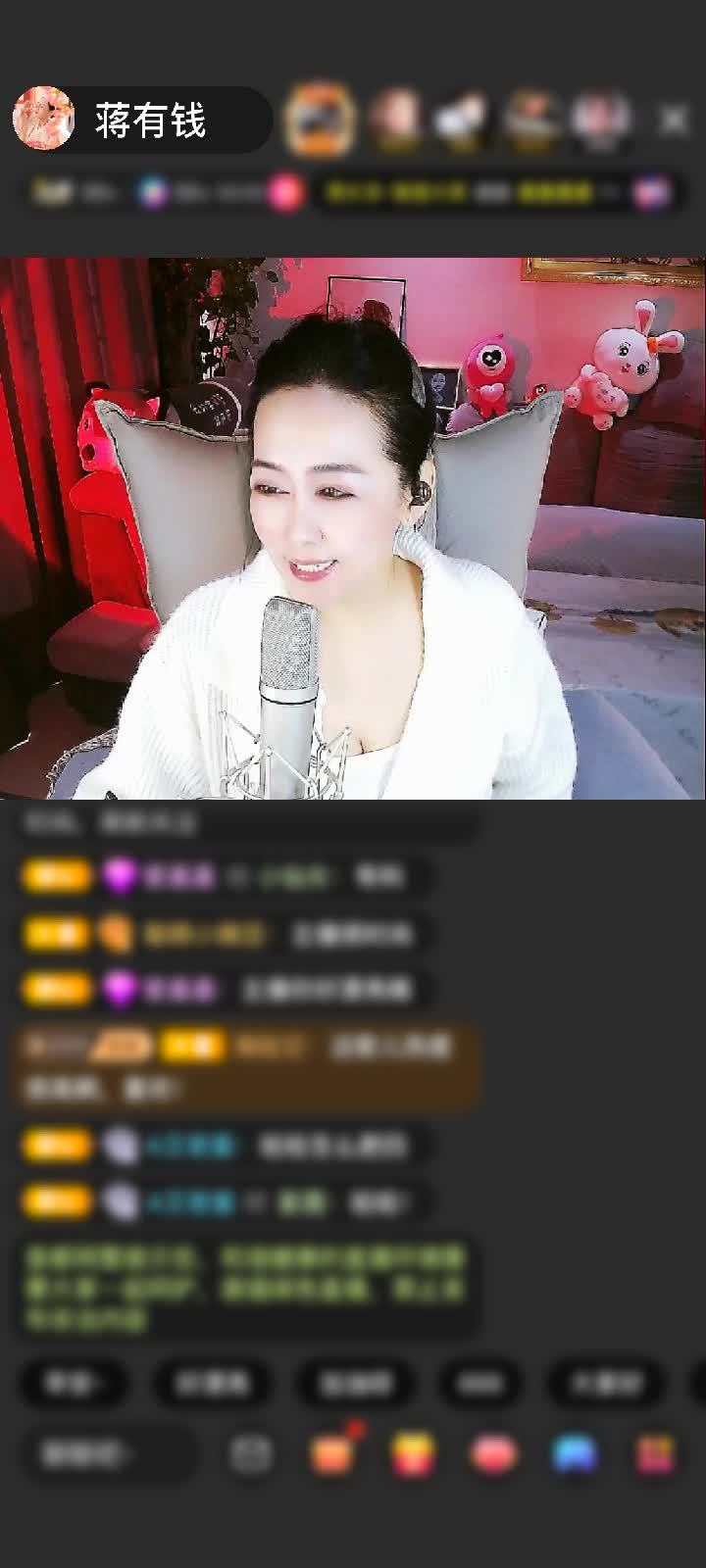Select the first viewer avatar thumbnail
The height and width of the screenshot is (1568, 706).
click(392, 118)
